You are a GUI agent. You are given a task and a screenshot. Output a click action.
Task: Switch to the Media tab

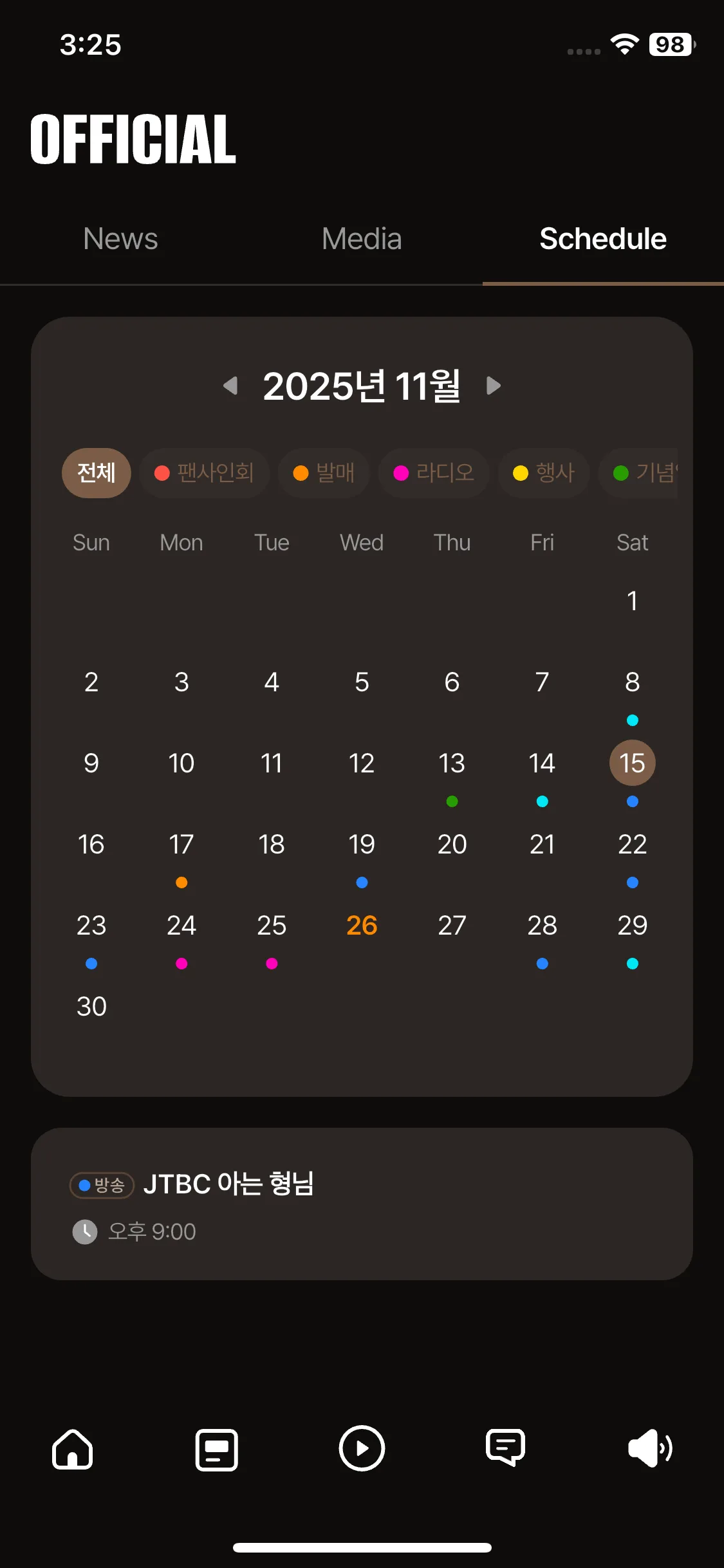click(x=362, y=239)
